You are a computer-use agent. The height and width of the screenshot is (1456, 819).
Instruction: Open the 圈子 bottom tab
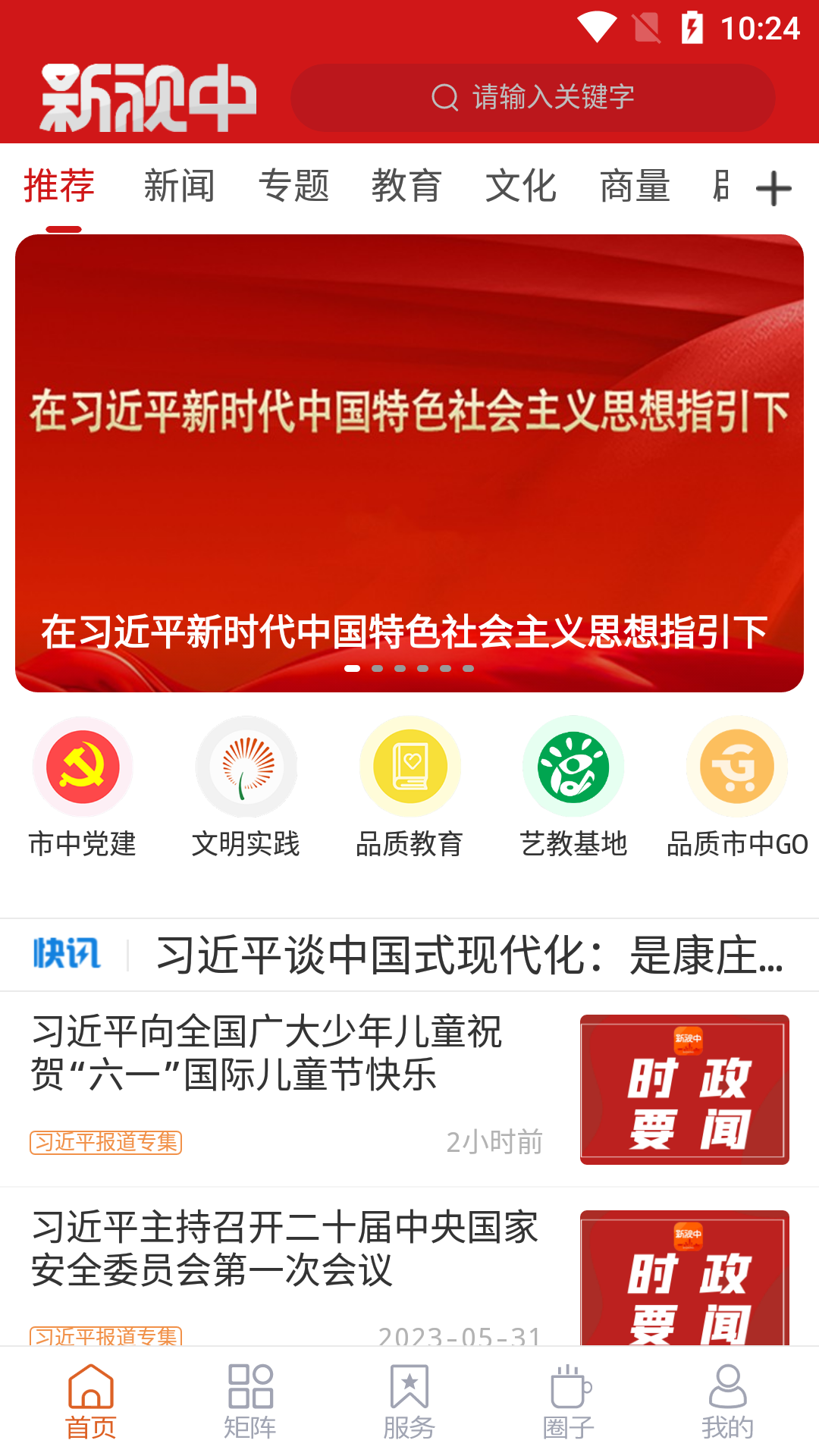tap(569, 1402)
